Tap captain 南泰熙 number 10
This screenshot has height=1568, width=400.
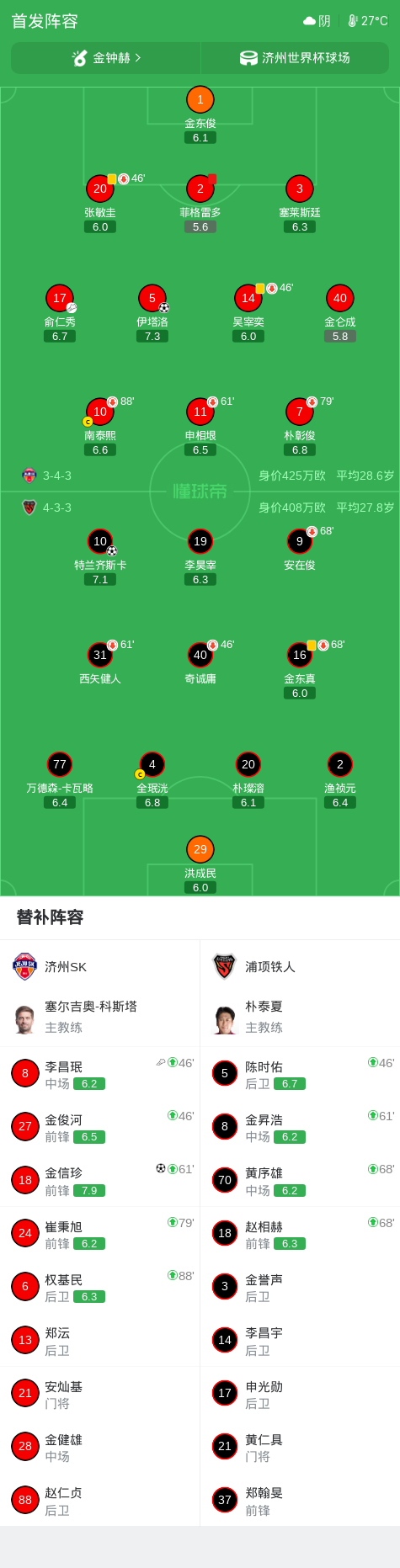100,427
